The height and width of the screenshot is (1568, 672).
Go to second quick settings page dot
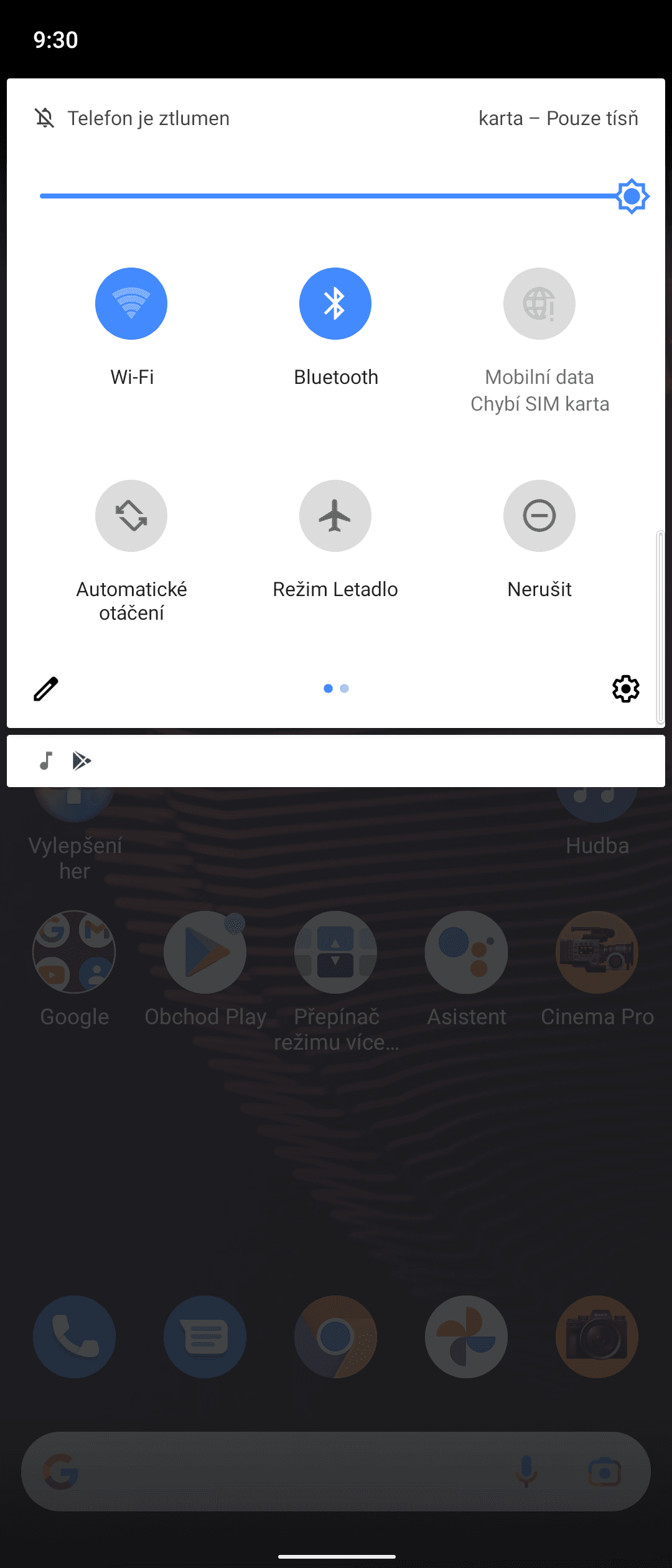pyautogui.click(x=345, y=688)
